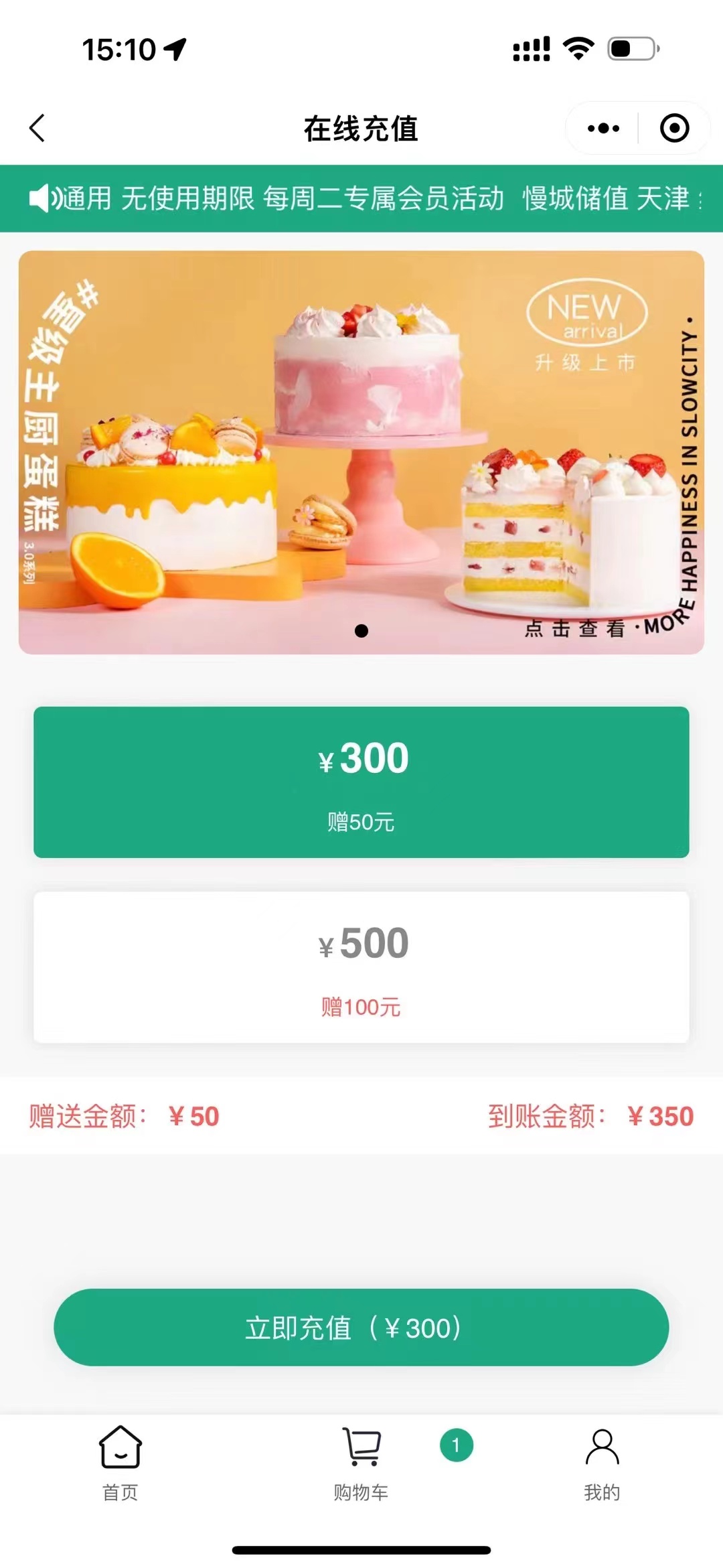Select the ¥300 recharge option
The width and height of the screenshot is (723, 1568).
pos(361,782)
